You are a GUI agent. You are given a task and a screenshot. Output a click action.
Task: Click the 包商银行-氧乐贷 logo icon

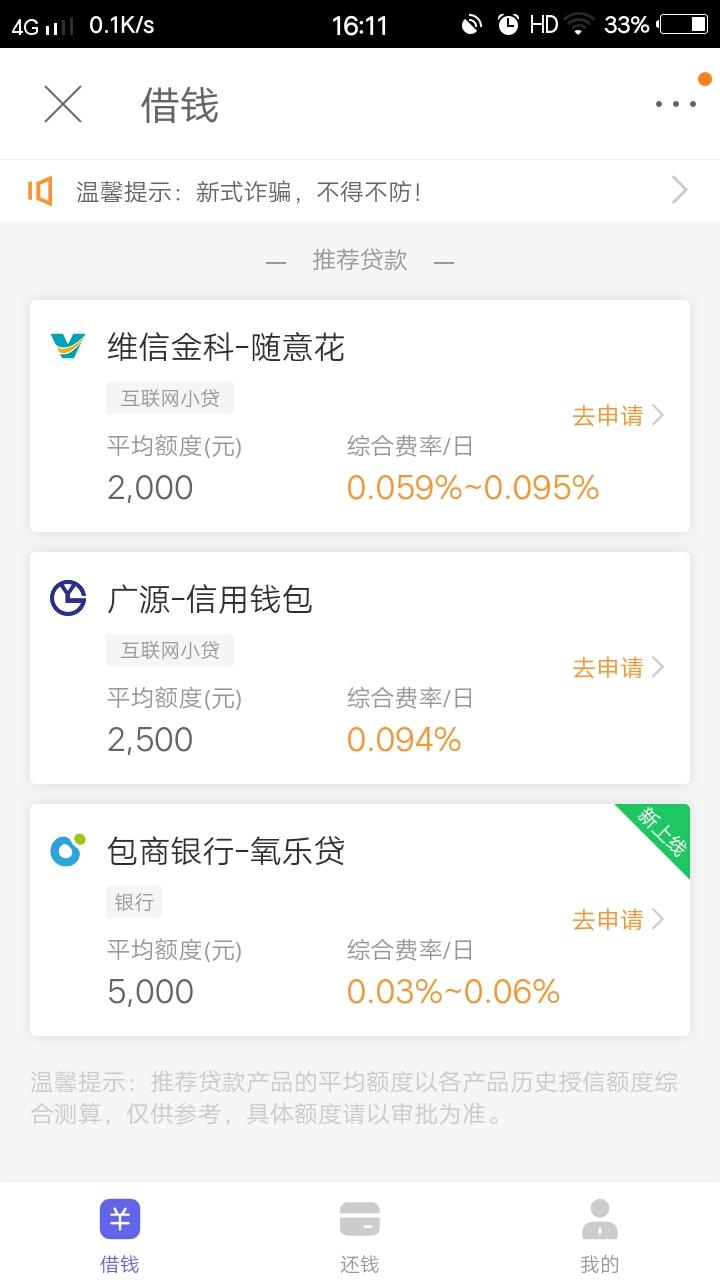point(66,851)
